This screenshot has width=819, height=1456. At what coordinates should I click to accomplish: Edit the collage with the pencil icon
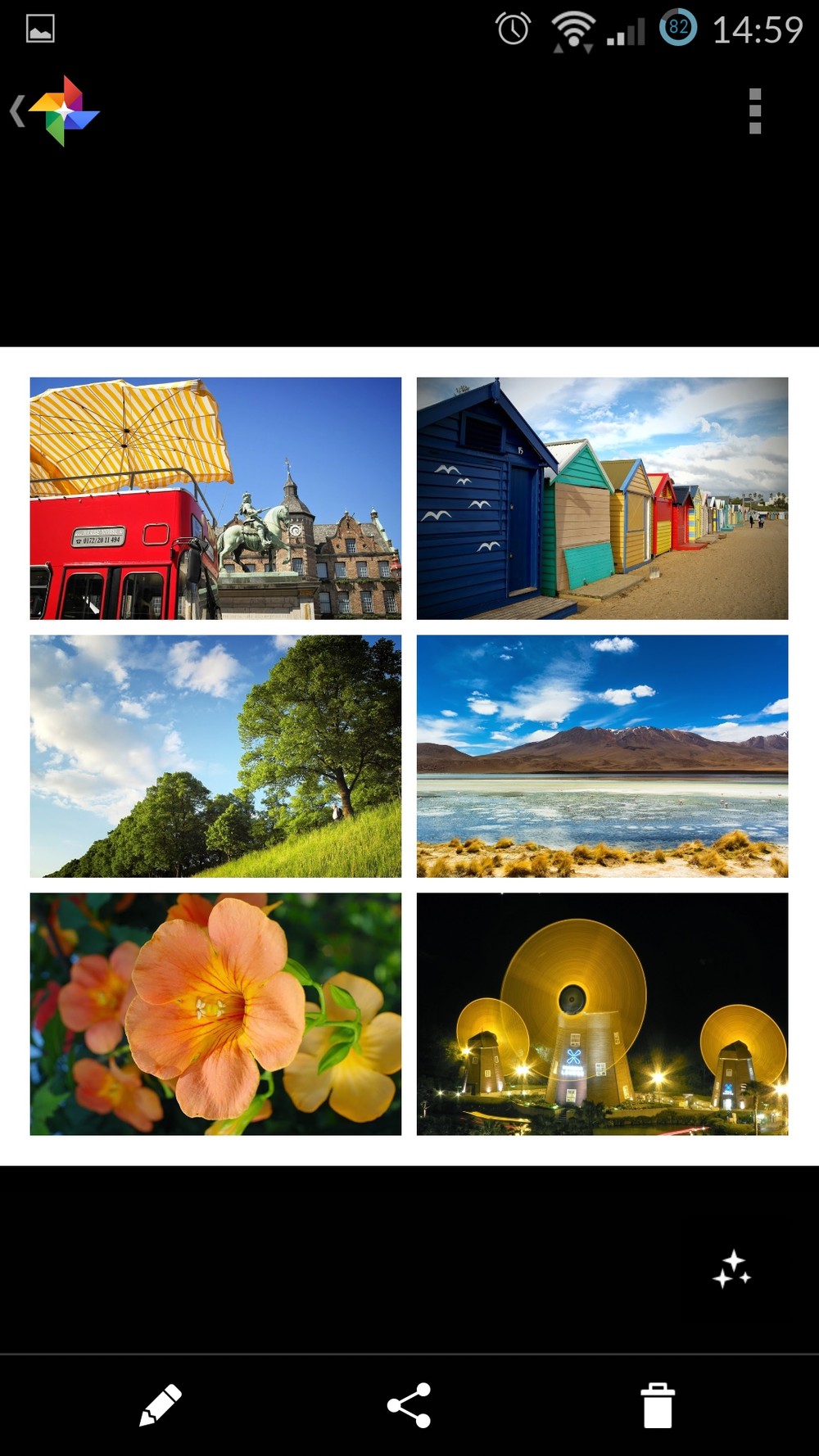pos(161,1405)
